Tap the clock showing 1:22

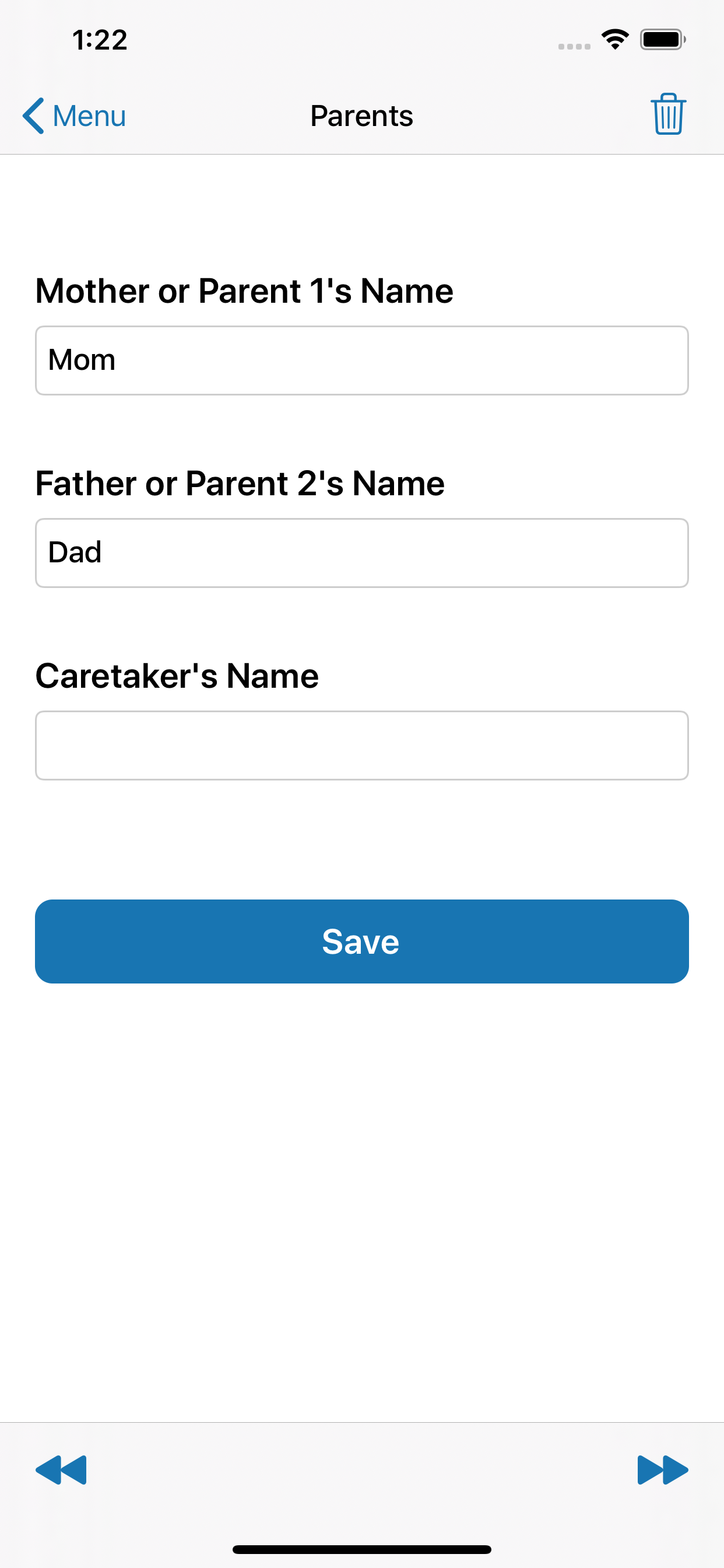tap(100, 39)
